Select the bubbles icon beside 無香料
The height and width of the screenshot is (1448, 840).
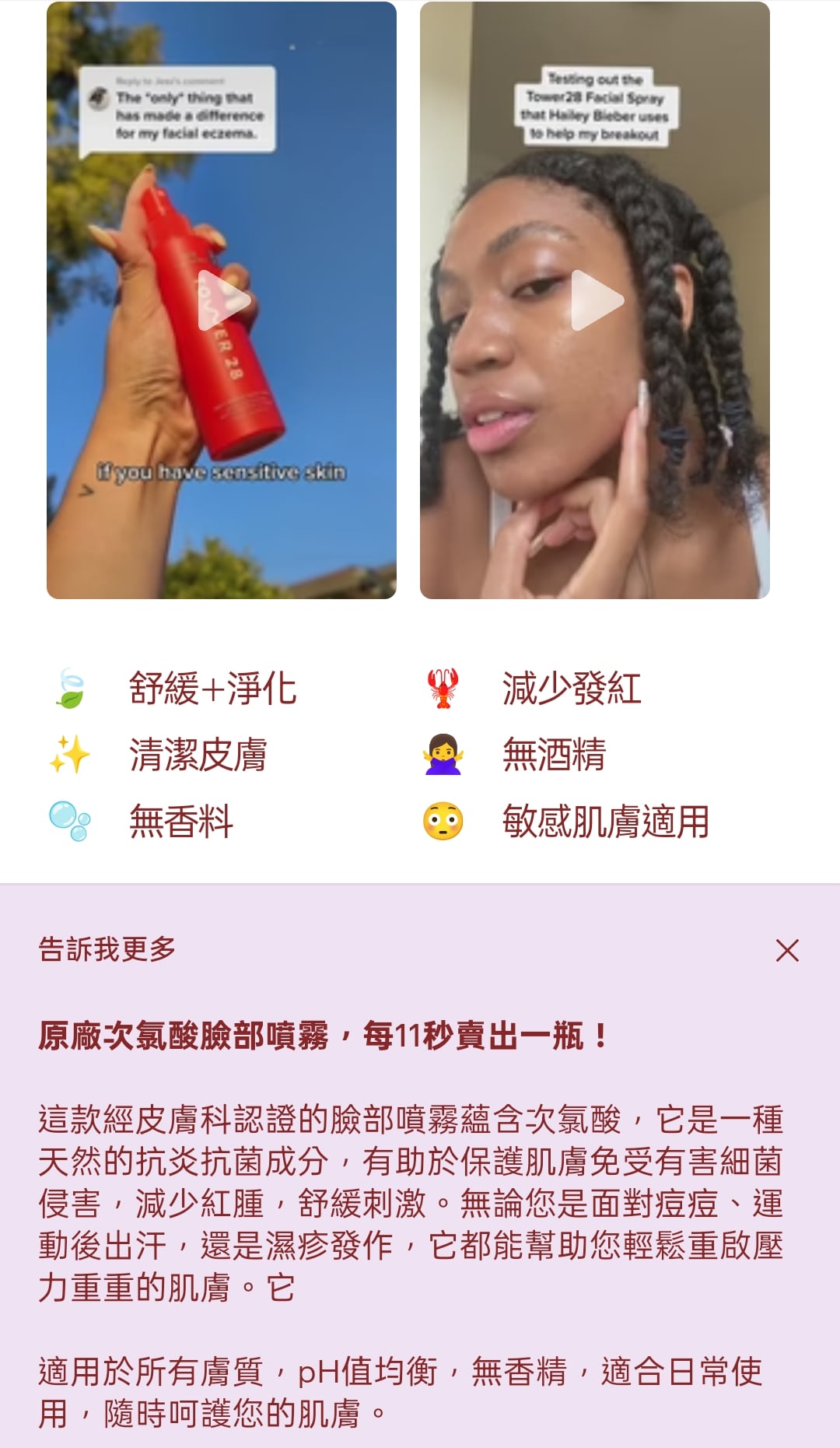pos(72,821)
